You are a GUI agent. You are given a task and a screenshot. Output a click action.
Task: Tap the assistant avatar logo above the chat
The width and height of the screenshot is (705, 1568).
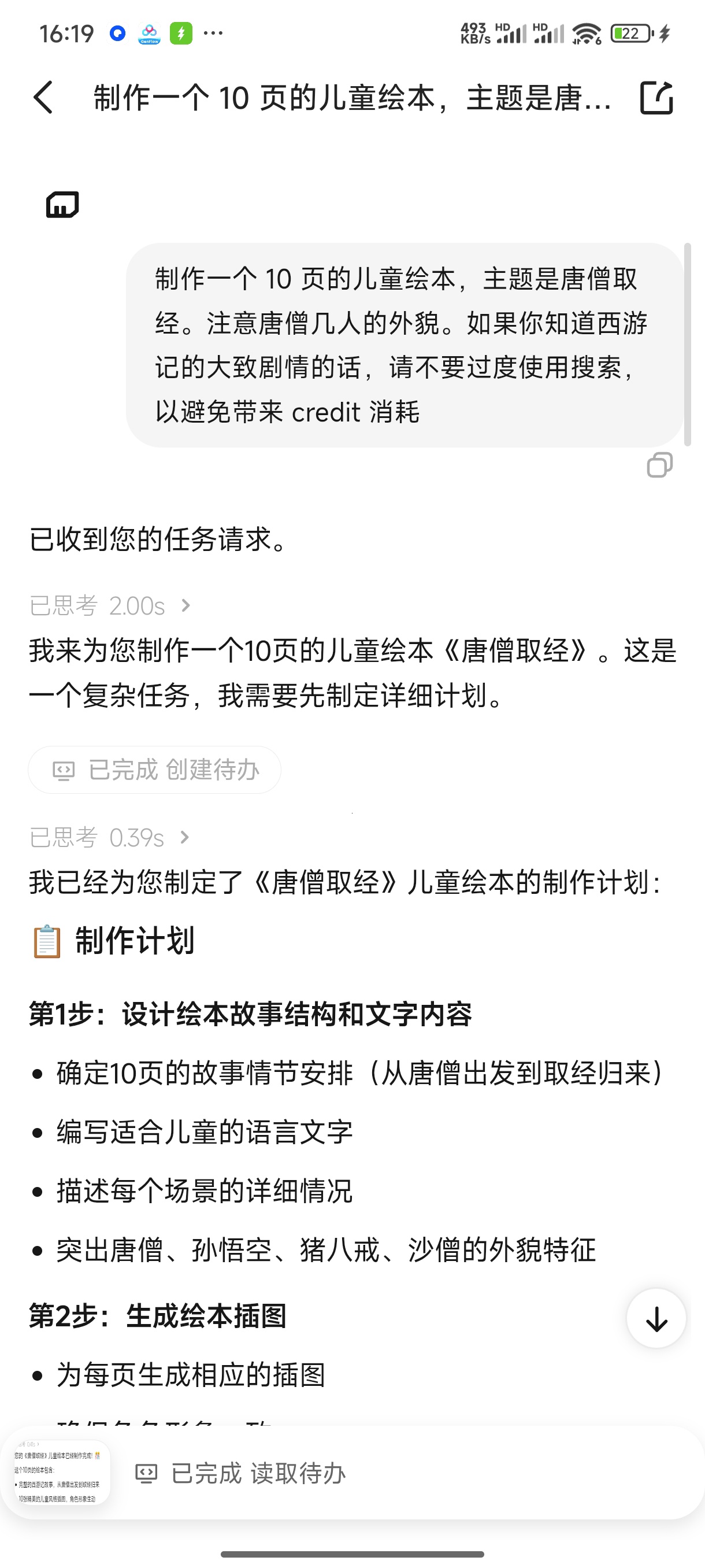(62, 205)
